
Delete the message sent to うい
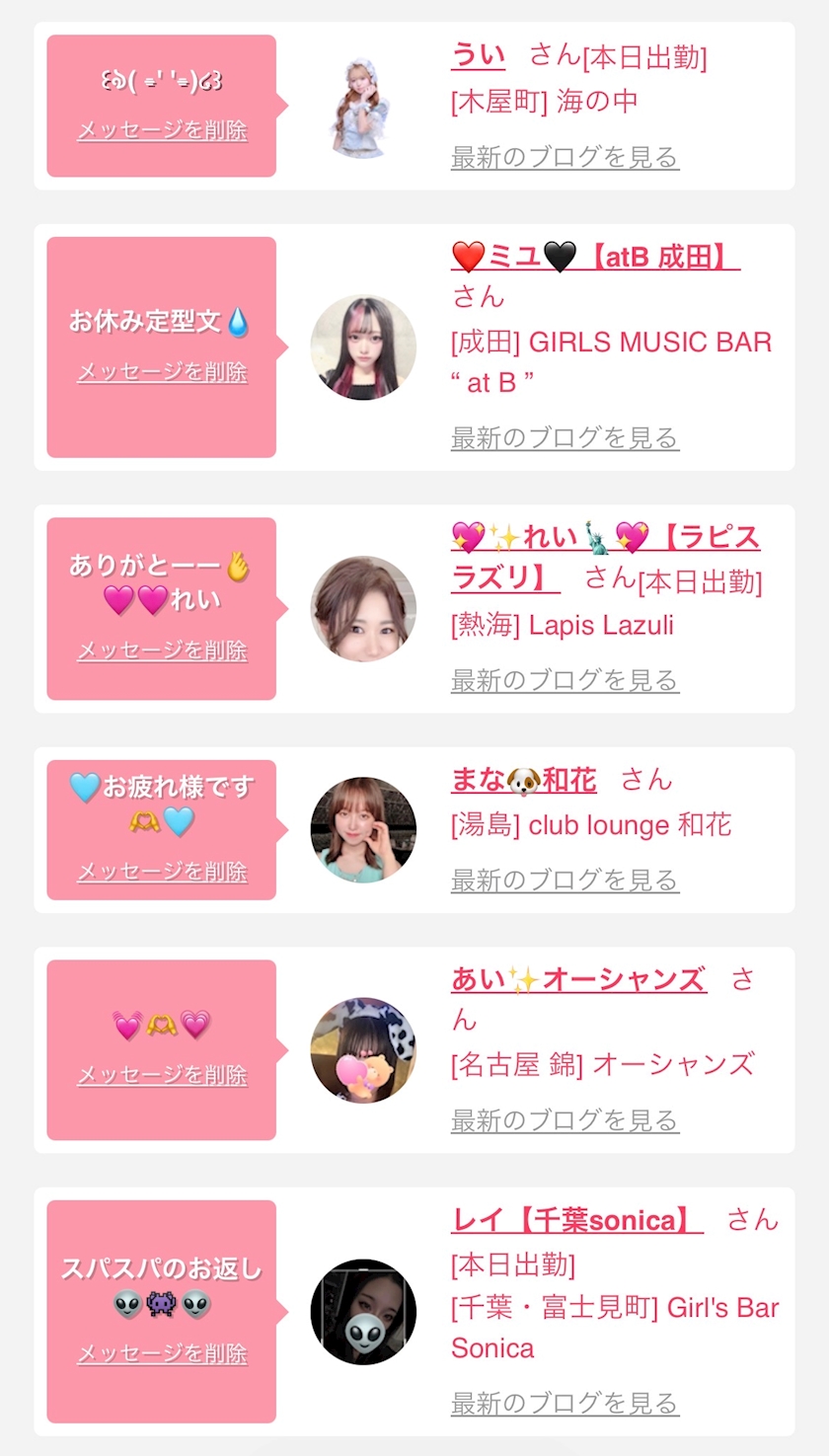pos(162,130)
